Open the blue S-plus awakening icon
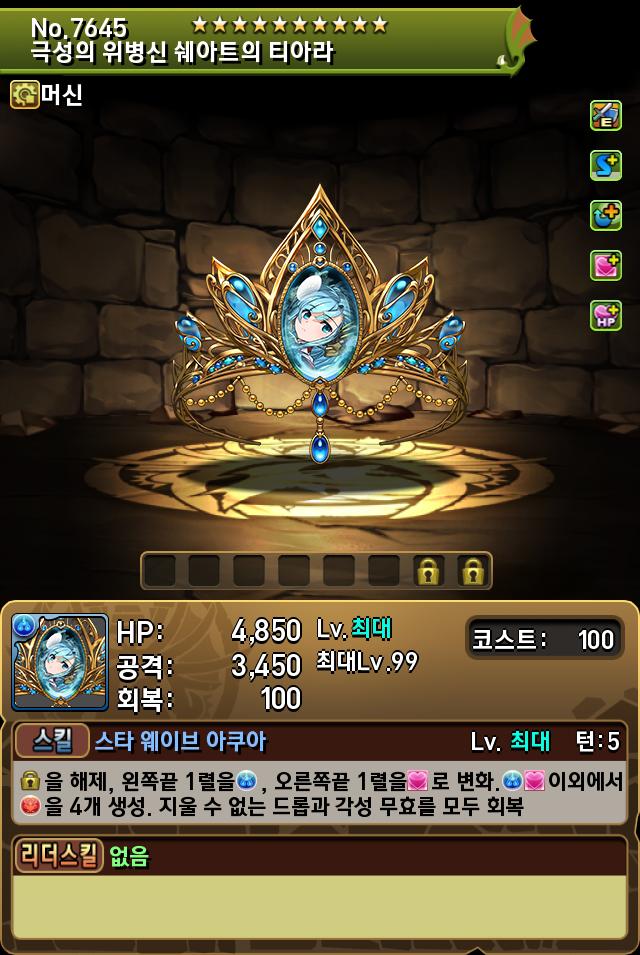640x955 pixels. pos(606,166)
